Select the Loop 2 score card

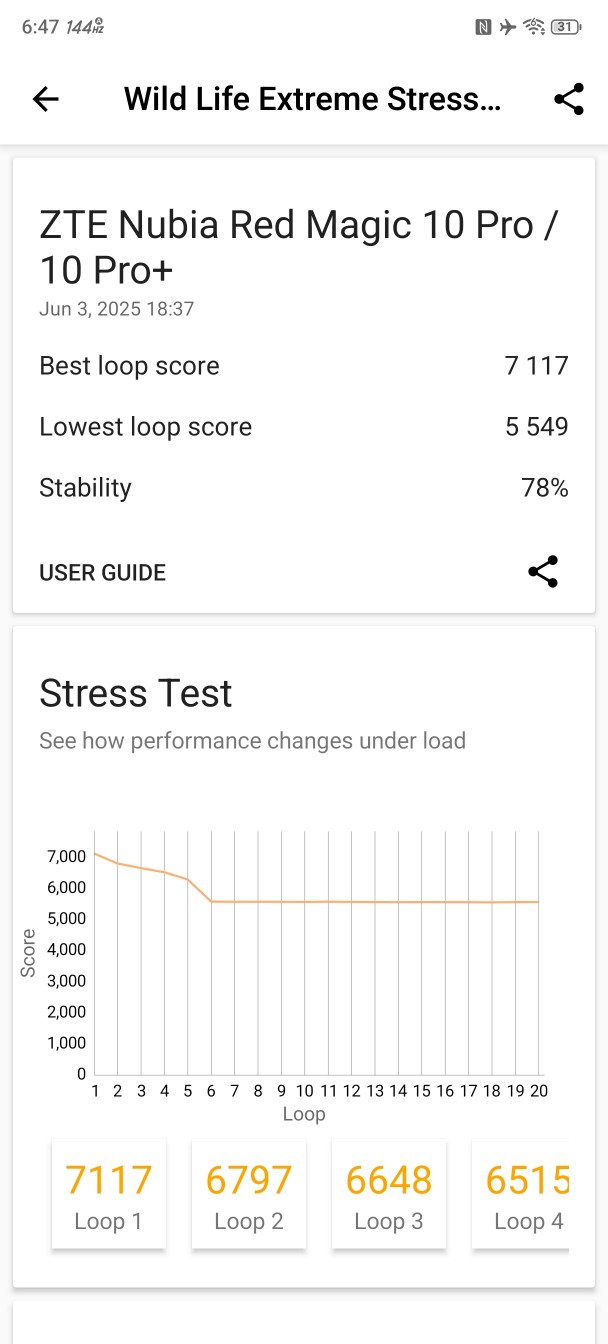[x=249, y=1195]
